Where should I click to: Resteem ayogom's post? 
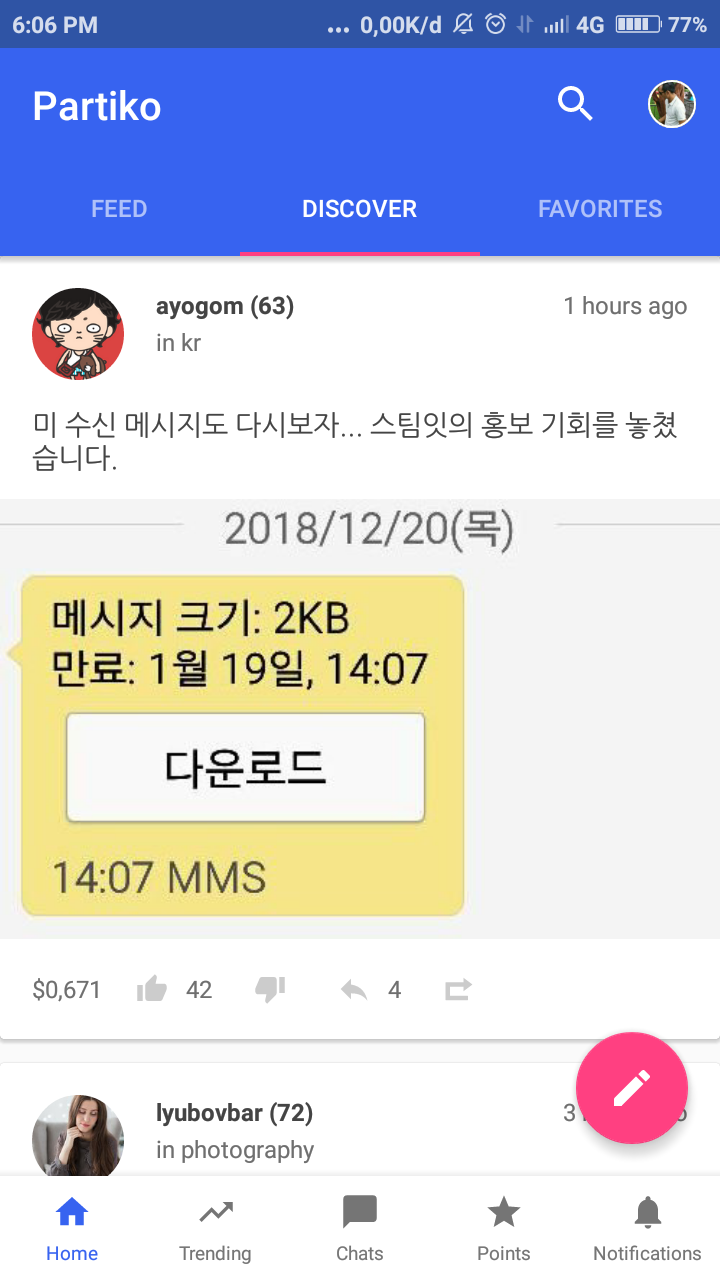(x=458, y=990)
